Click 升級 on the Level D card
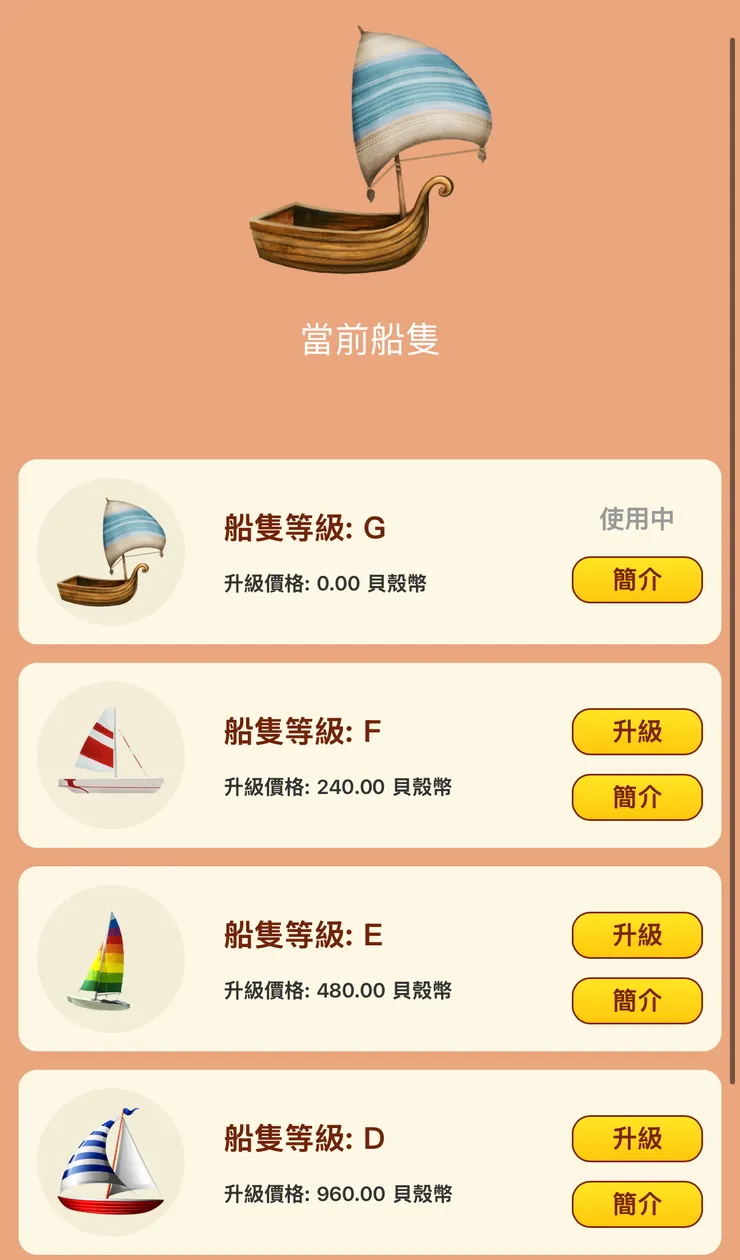The height and width of the screenshot is (1260, 740). tap(637, 1139)
